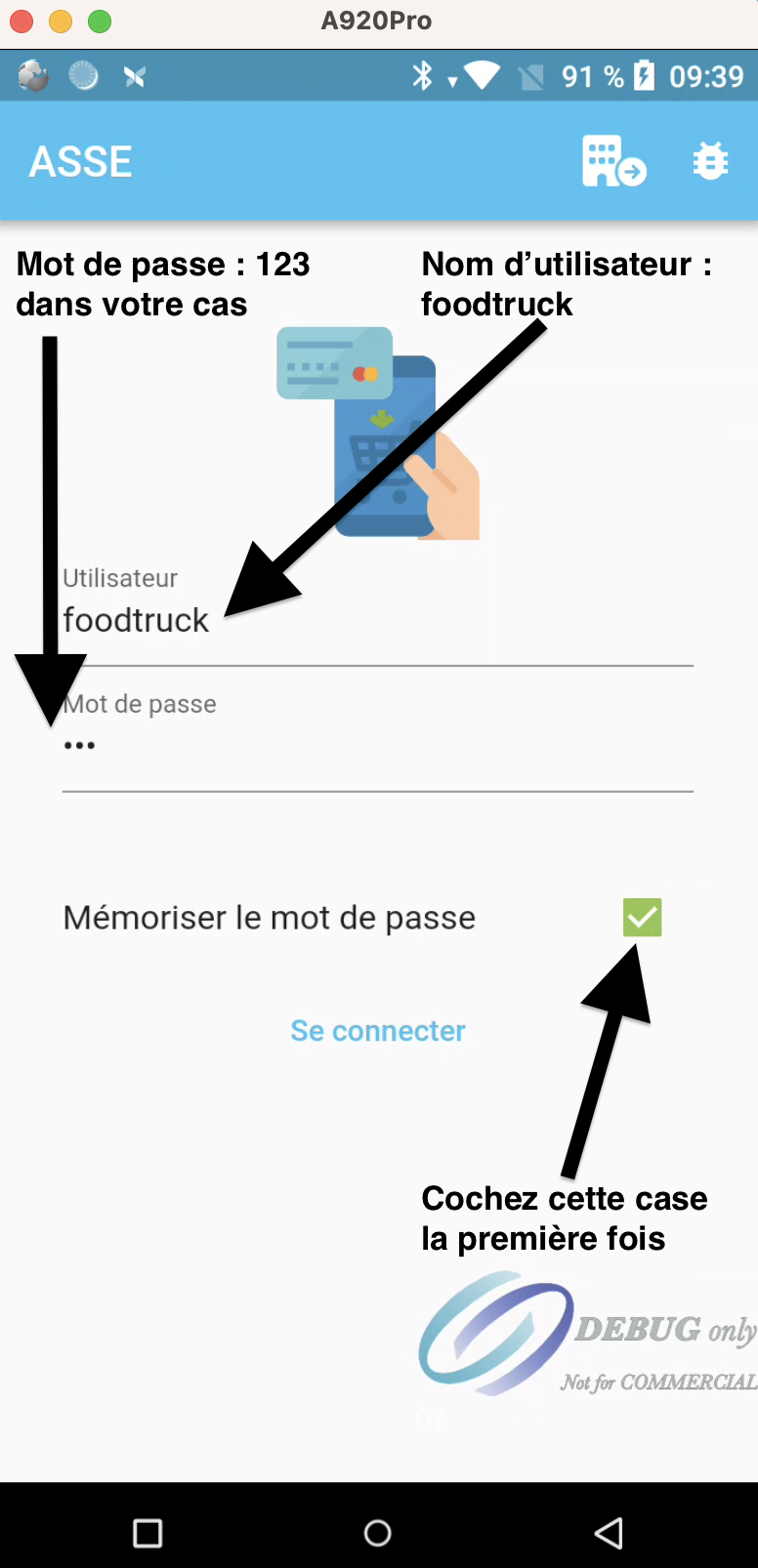Go back with the system back button

pos(609,1533)
